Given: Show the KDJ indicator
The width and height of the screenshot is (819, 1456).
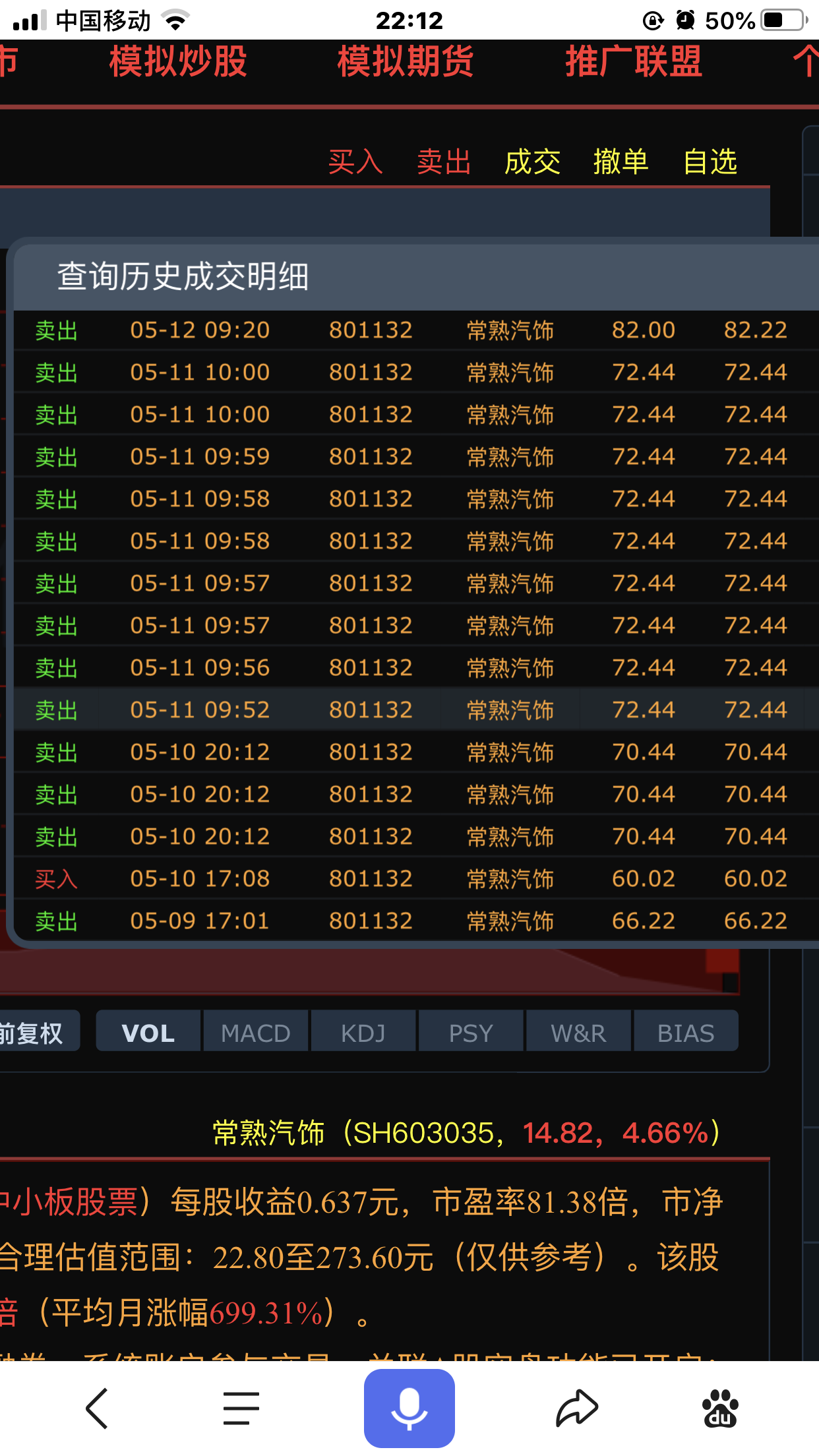Looking at the screenshot, I should click(363, 1032).
